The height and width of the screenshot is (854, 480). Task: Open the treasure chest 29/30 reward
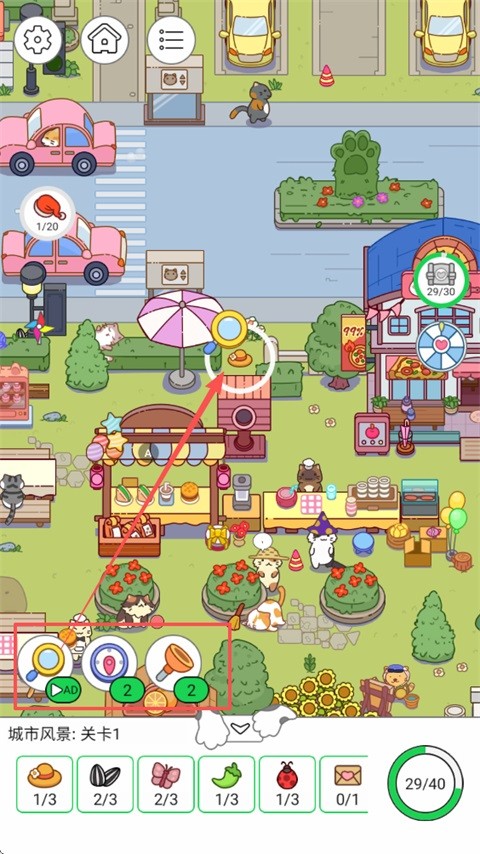pyautogui.click(x=440, y=280)
